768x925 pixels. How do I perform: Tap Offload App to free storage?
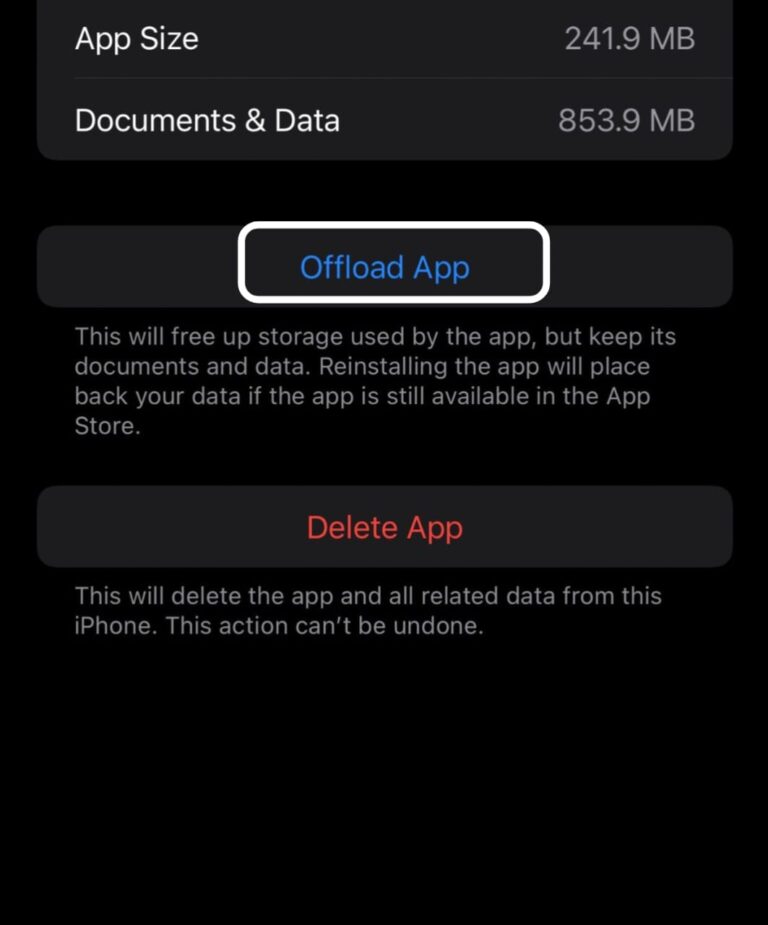385,267
